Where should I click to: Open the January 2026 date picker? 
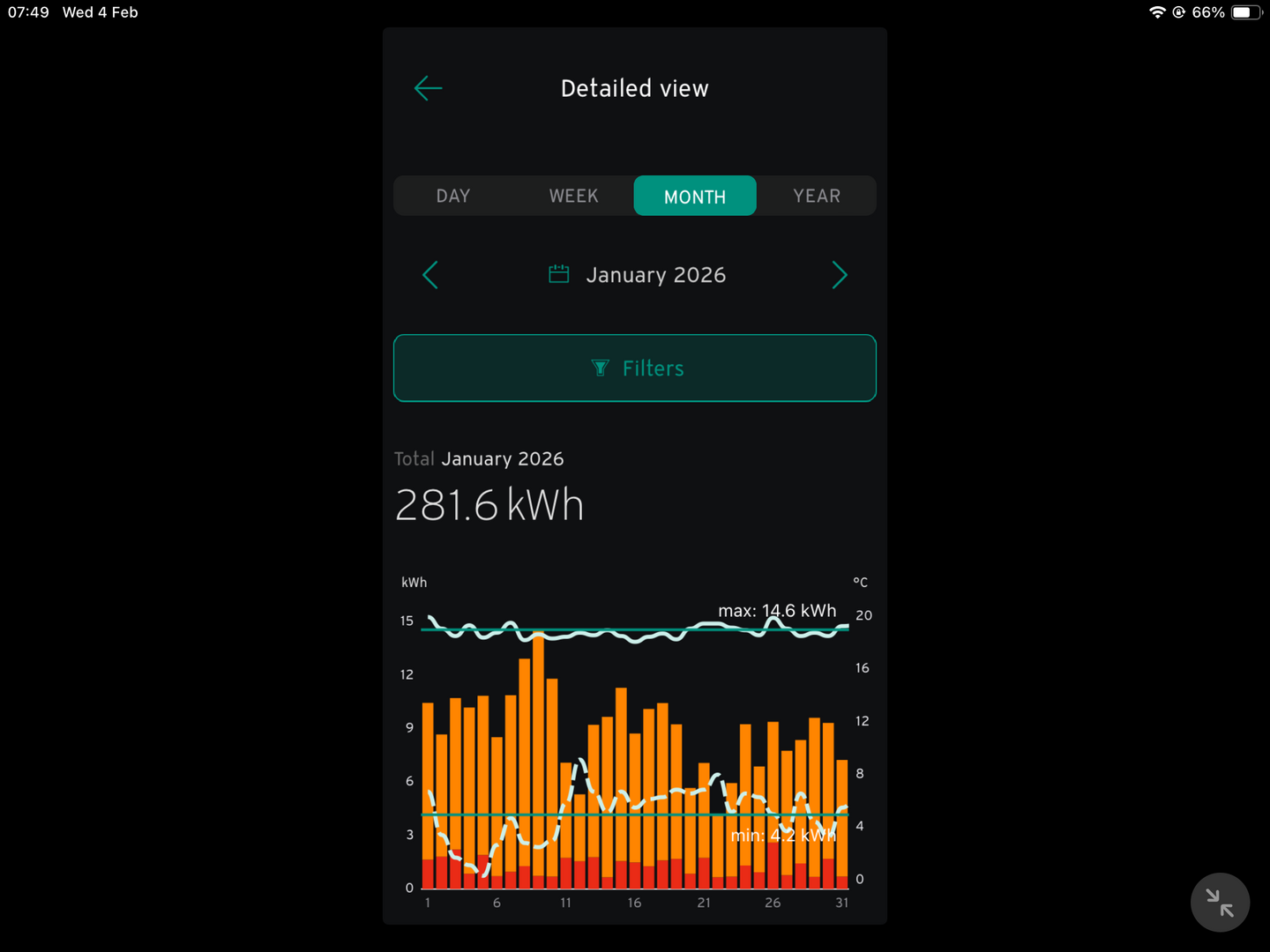click(638, 275)
